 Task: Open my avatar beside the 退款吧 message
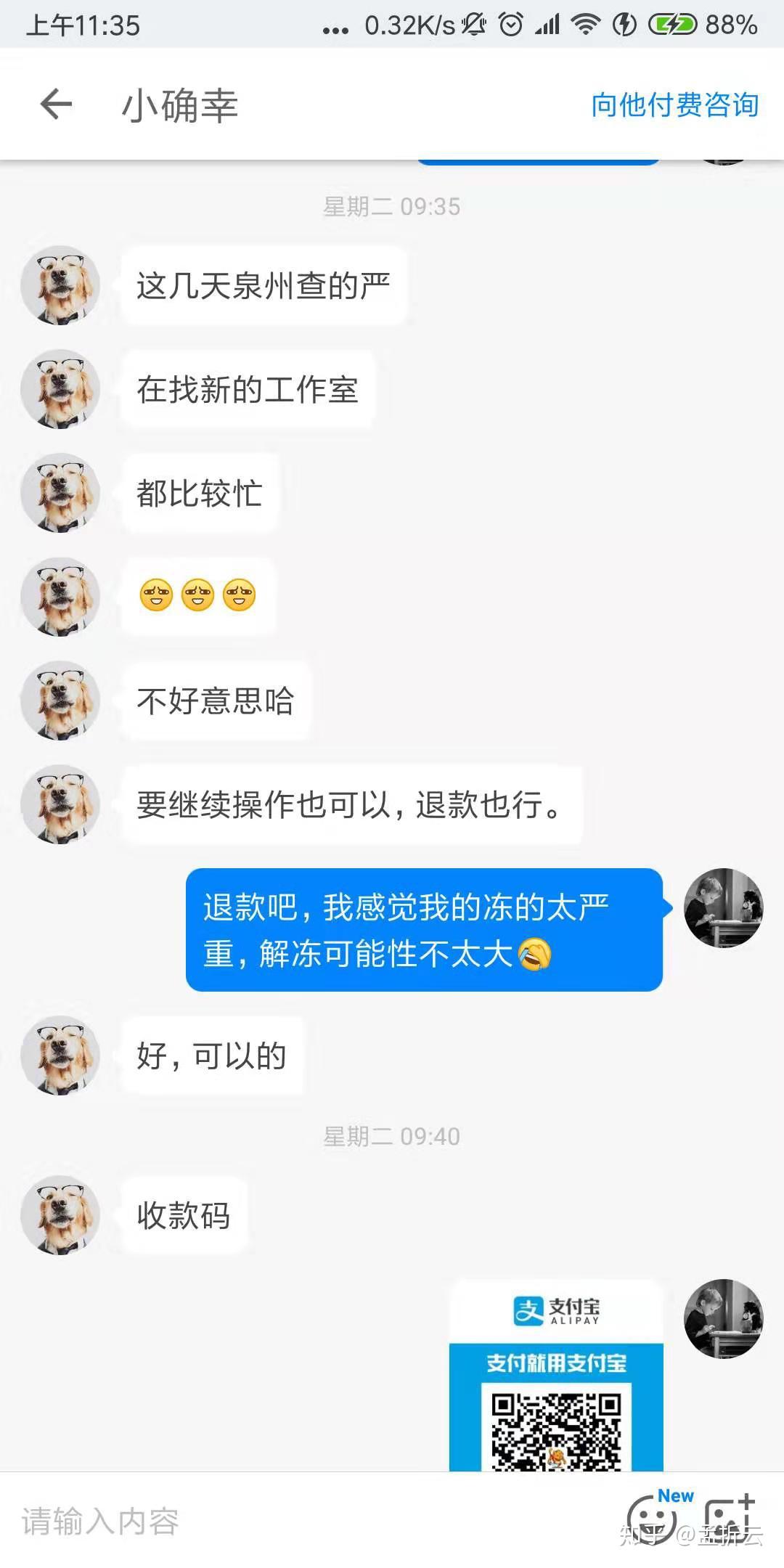[x=723, y=907]
